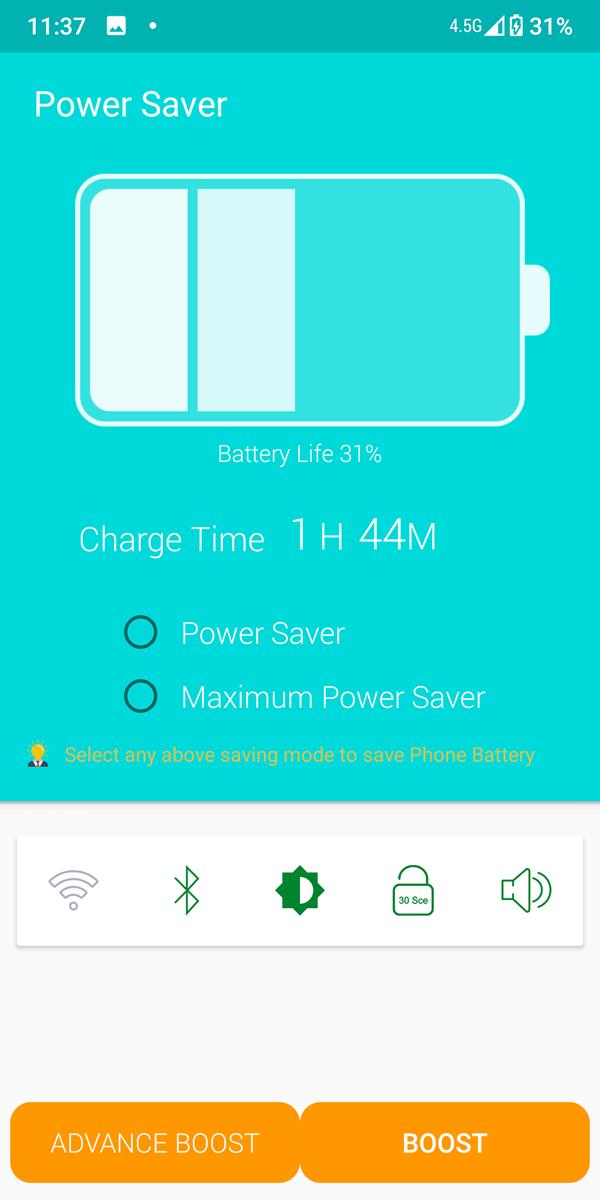Screen dimensions: 600x1200
Task: Toggle the Wi-Fi icon
Action: [74, 889]
